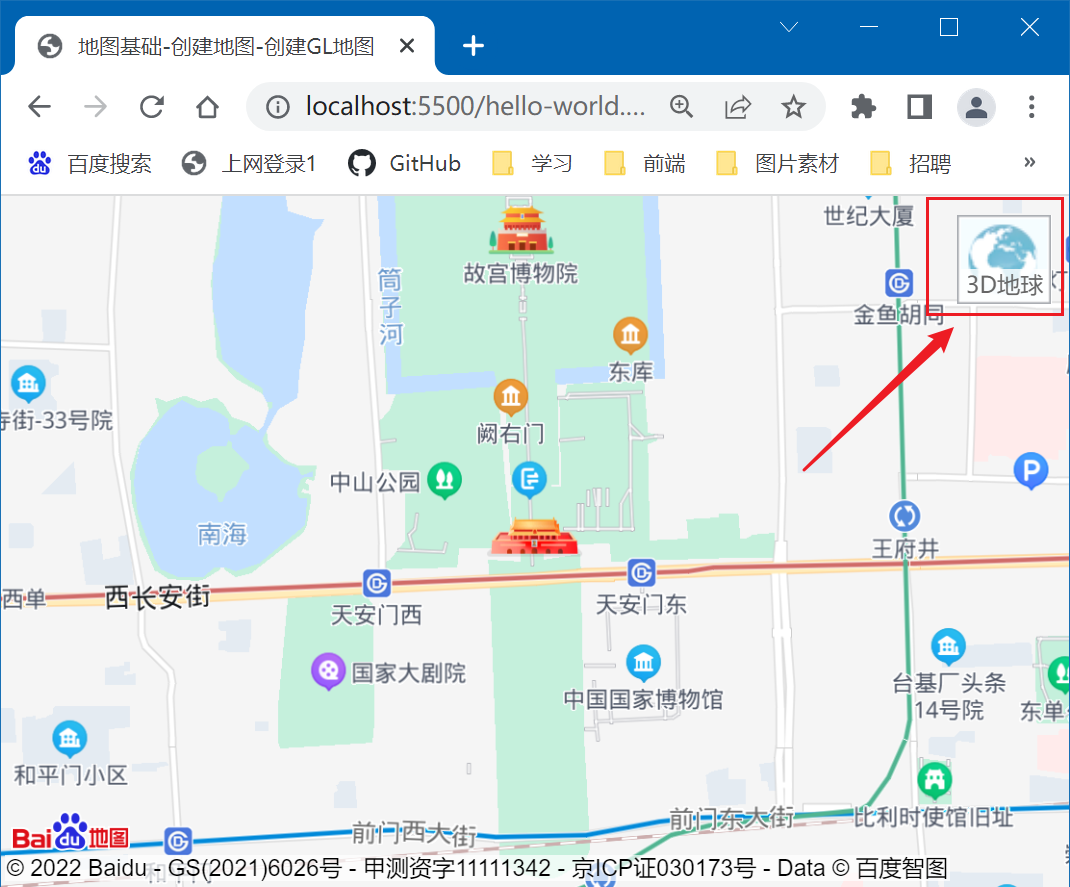This screenshot has width=1070, height=887.
Task: Toggle the browser side panel
Action: click(x=920, y=107)
